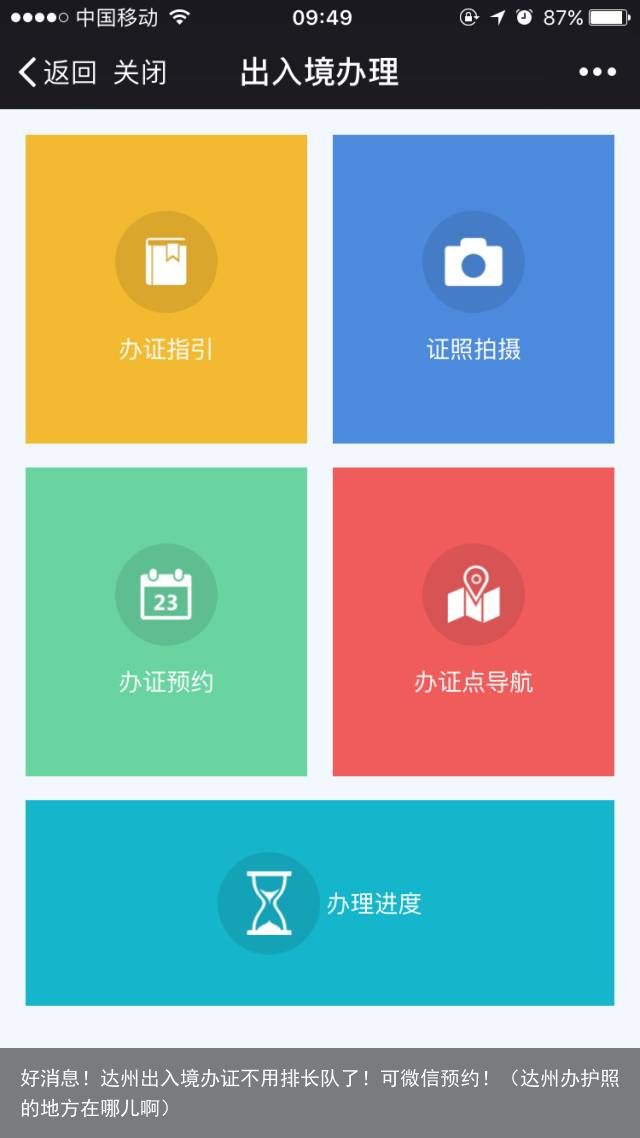Image resolution: width=640 pixels, height=1138 pixels.
Task: Check 办理进度 processing progress
Action: coord(320,903)
